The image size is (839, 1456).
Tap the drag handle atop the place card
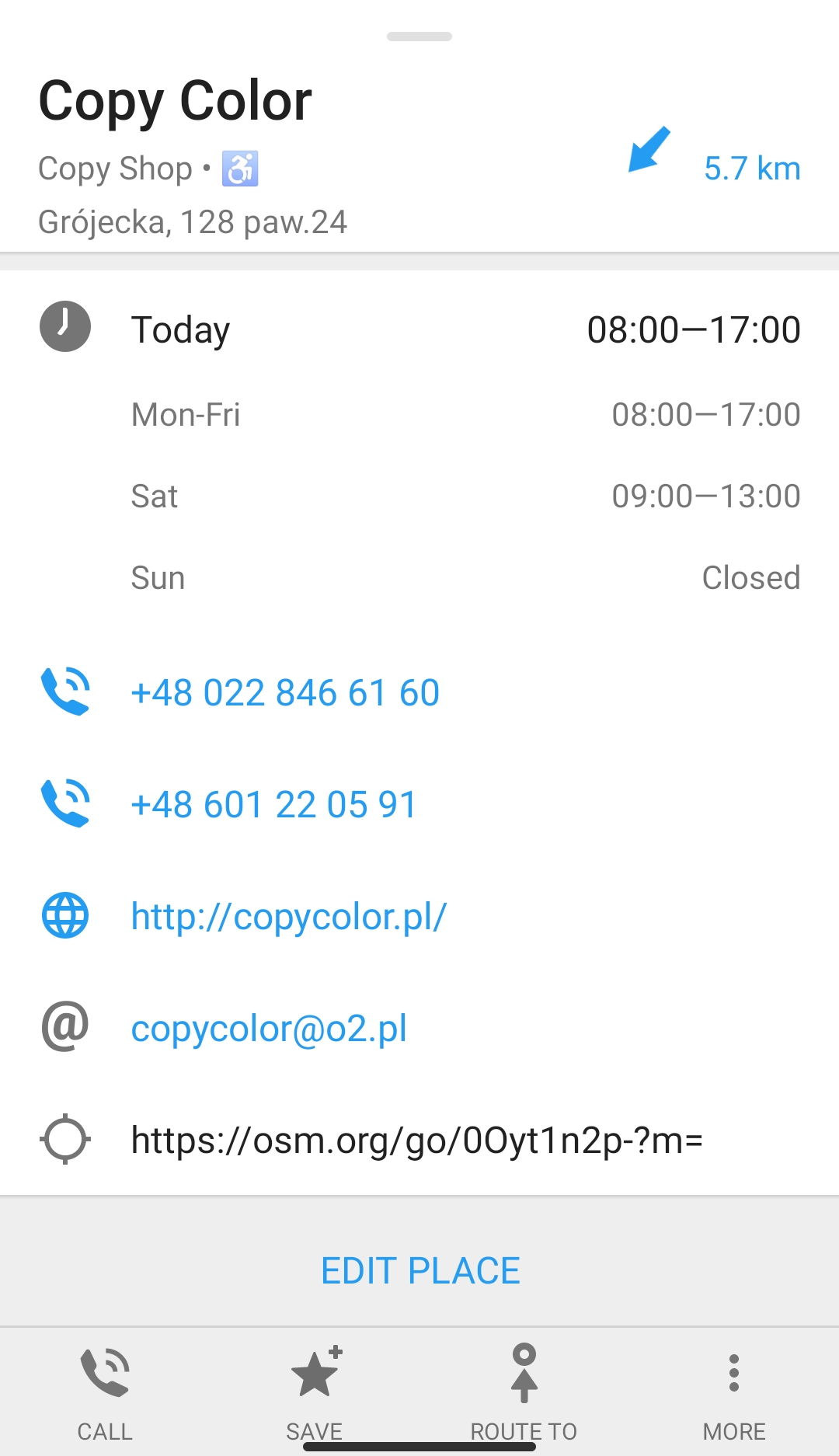pos(419,37)
